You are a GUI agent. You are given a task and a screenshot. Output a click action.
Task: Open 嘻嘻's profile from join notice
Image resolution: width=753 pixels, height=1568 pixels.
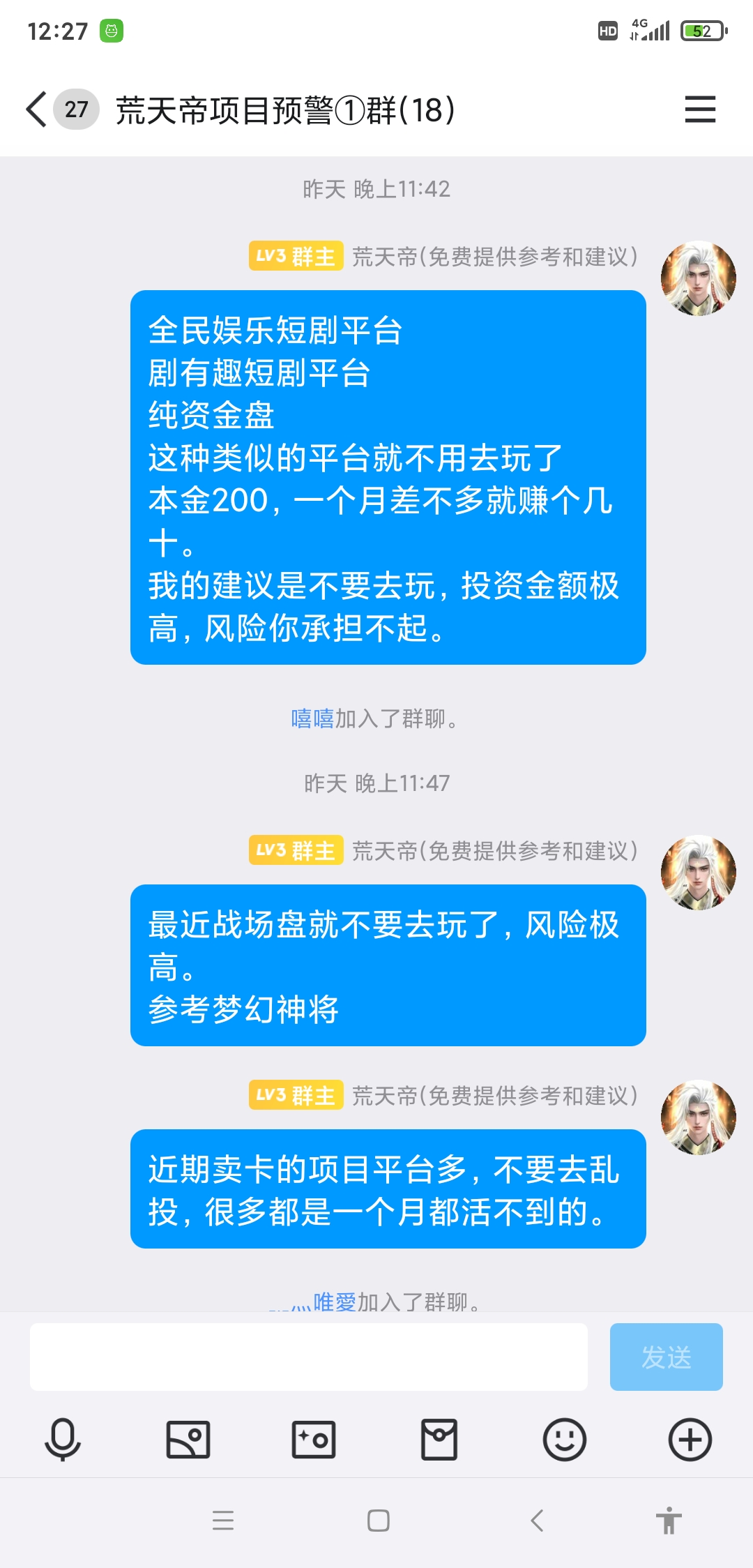click(312, 718)
